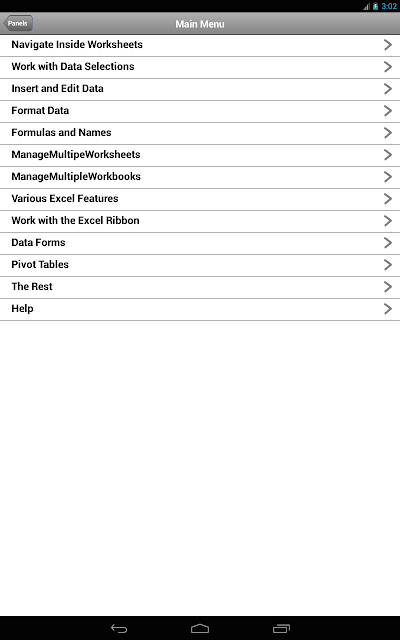Select Insert and Edit Data
This screenshot has height=640, width=400.
200,89
